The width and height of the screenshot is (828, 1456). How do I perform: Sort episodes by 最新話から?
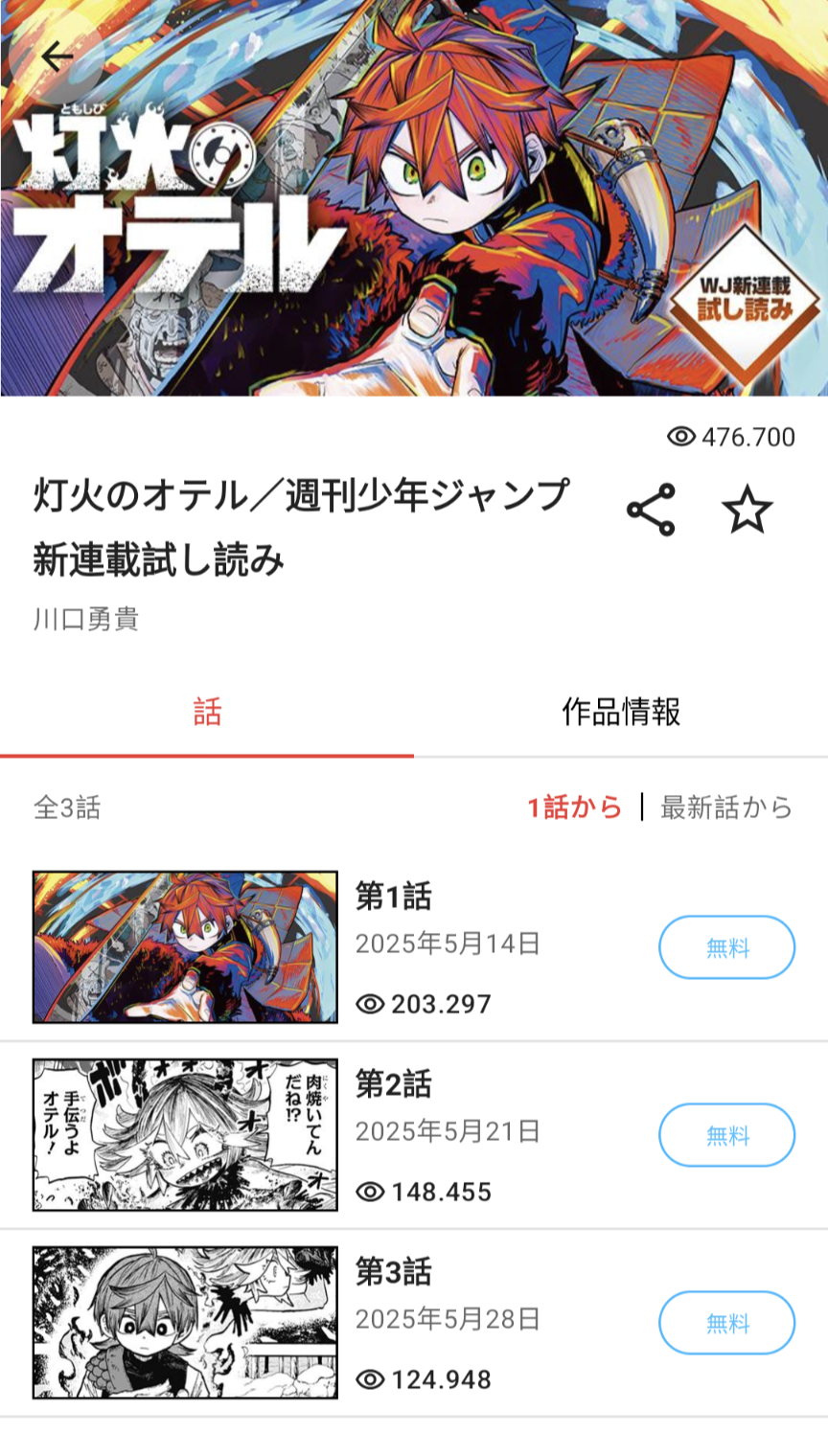[x=726, y=808]
